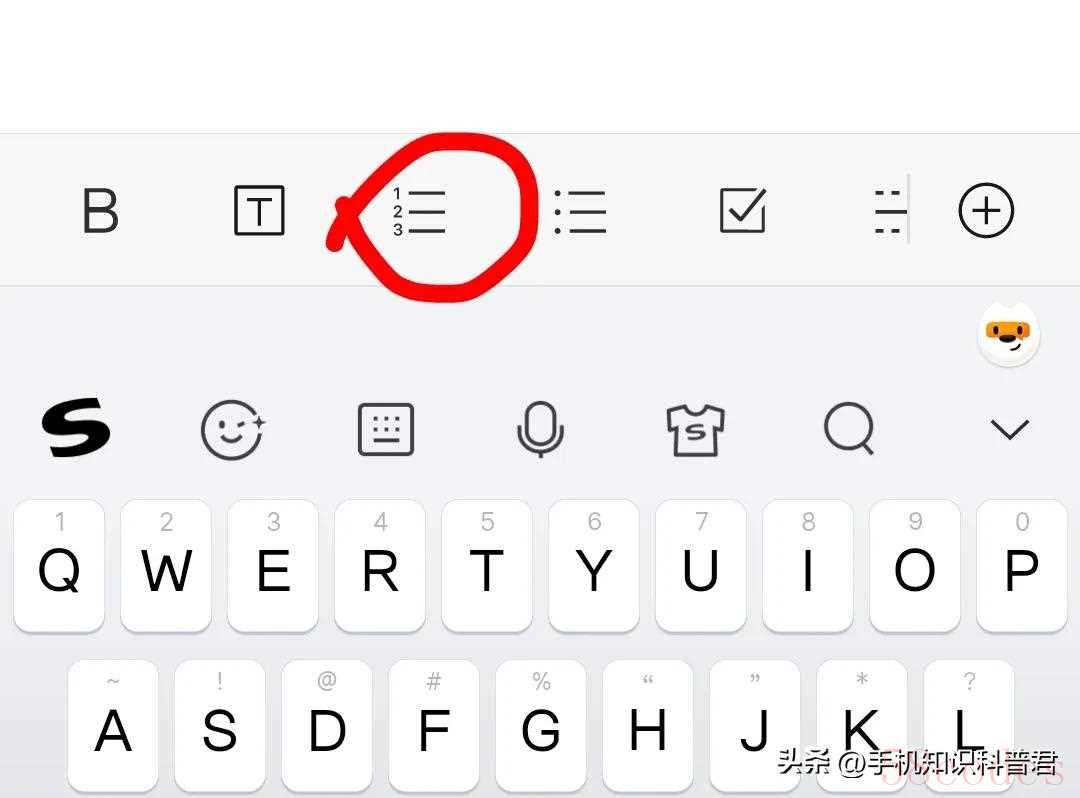Collapse the keyboard with the down chevron
The height and width of the screenshot is (798, 1080).
click(x=1009, y=429)
